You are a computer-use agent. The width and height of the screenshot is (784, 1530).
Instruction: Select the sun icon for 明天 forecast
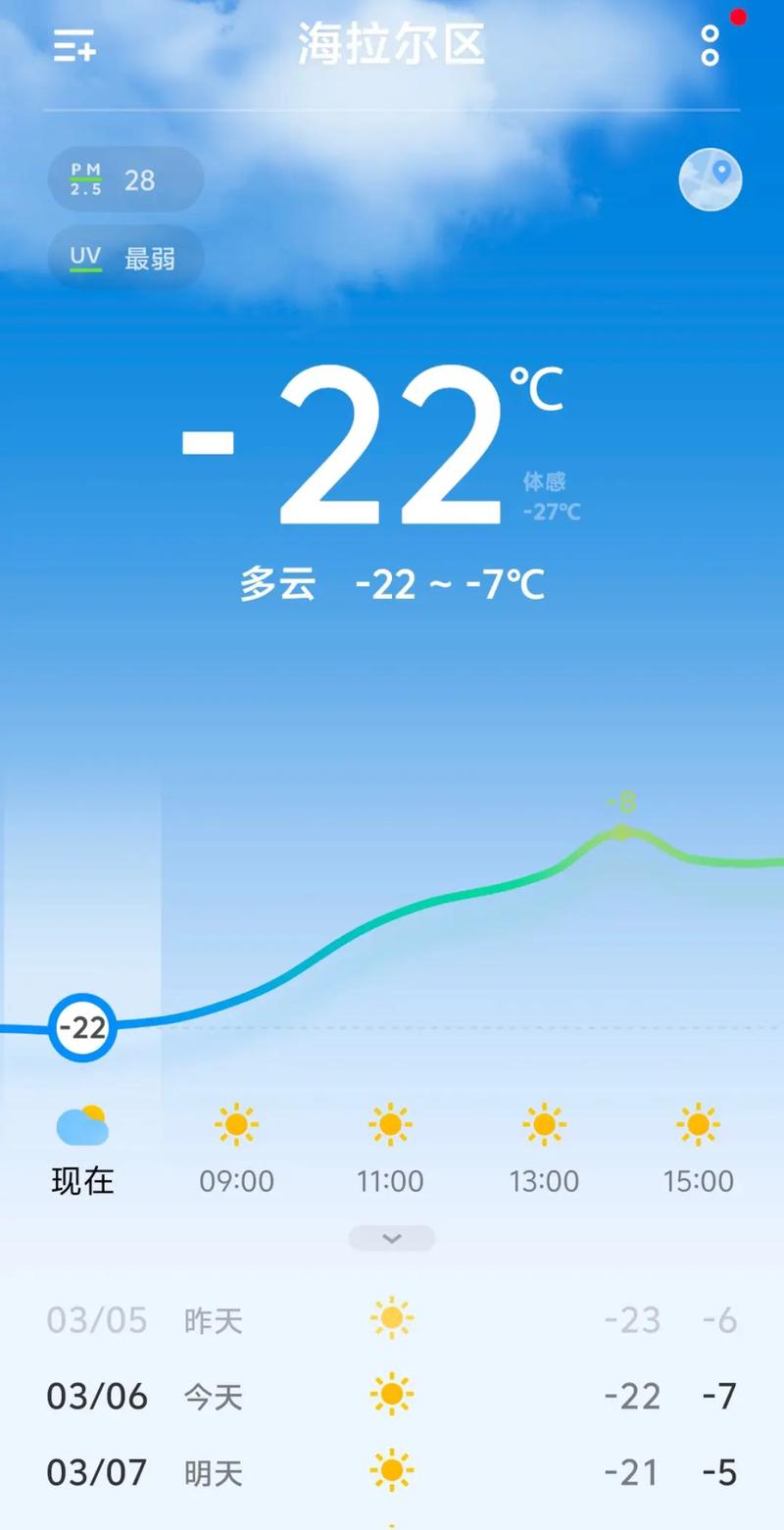click(391, 1471)
